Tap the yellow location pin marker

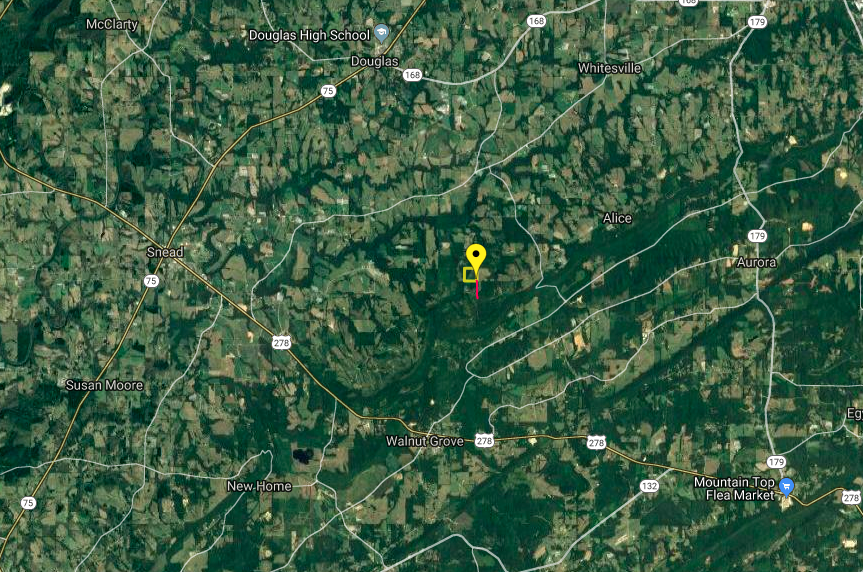[476, 256]
